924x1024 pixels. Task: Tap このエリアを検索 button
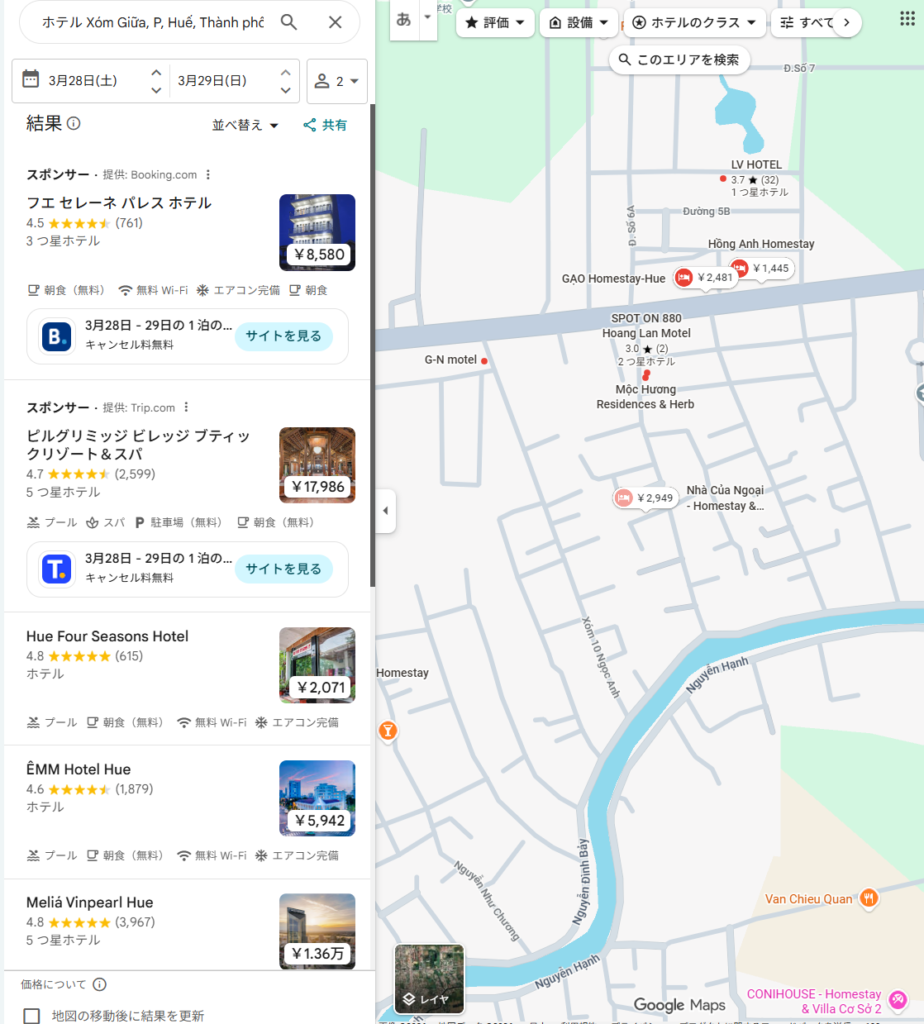click(x=678, y=60)
